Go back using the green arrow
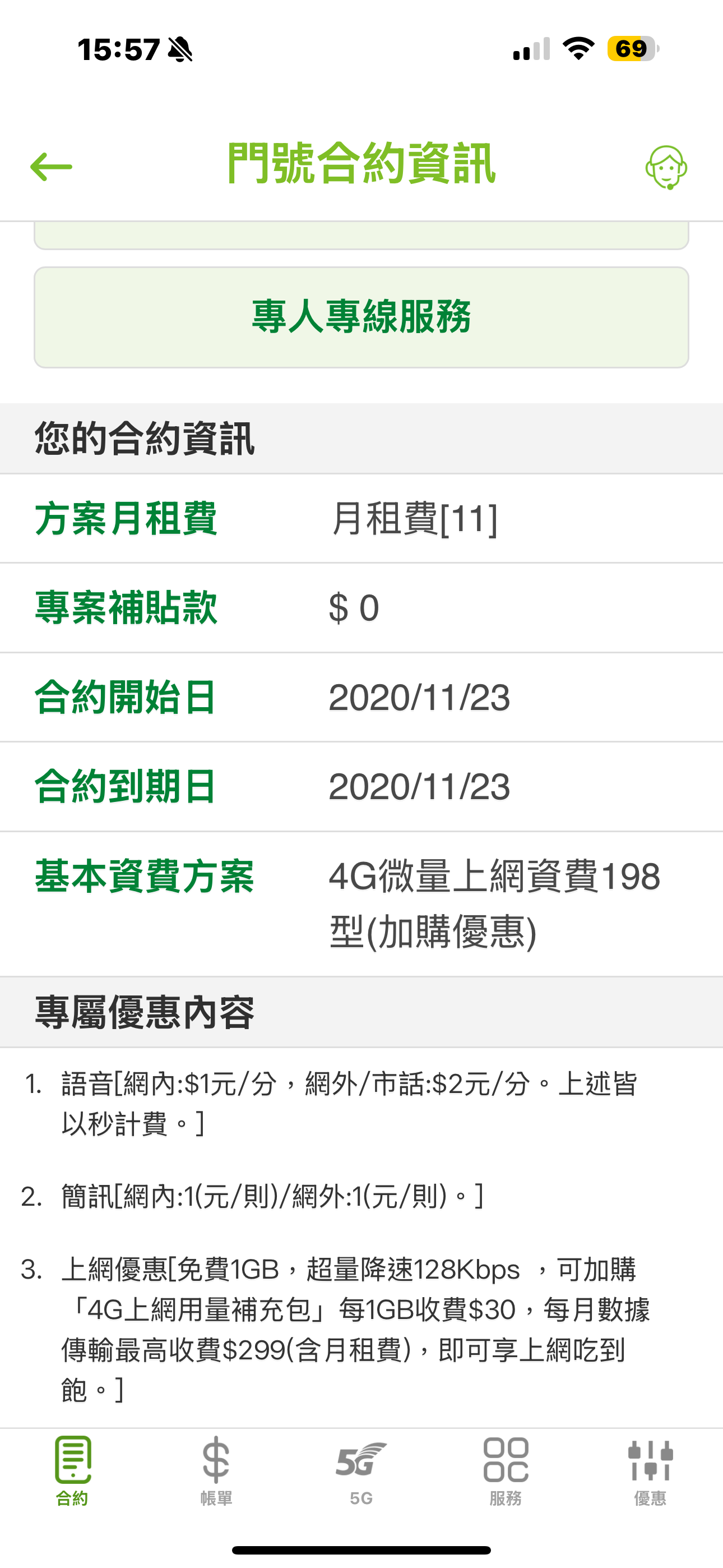This screenshot has height=1568, width=723. (51, 167)
